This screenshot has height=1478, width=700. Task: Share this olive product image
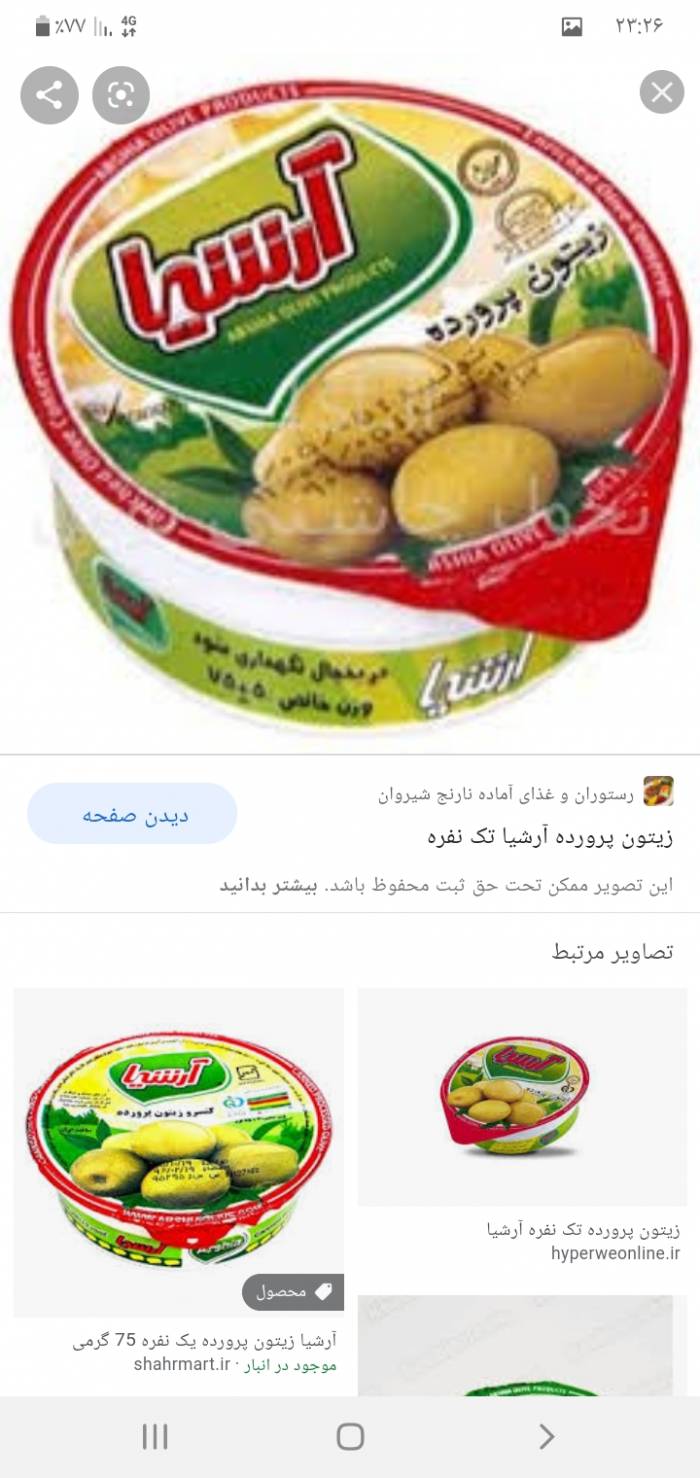point(49,95)
